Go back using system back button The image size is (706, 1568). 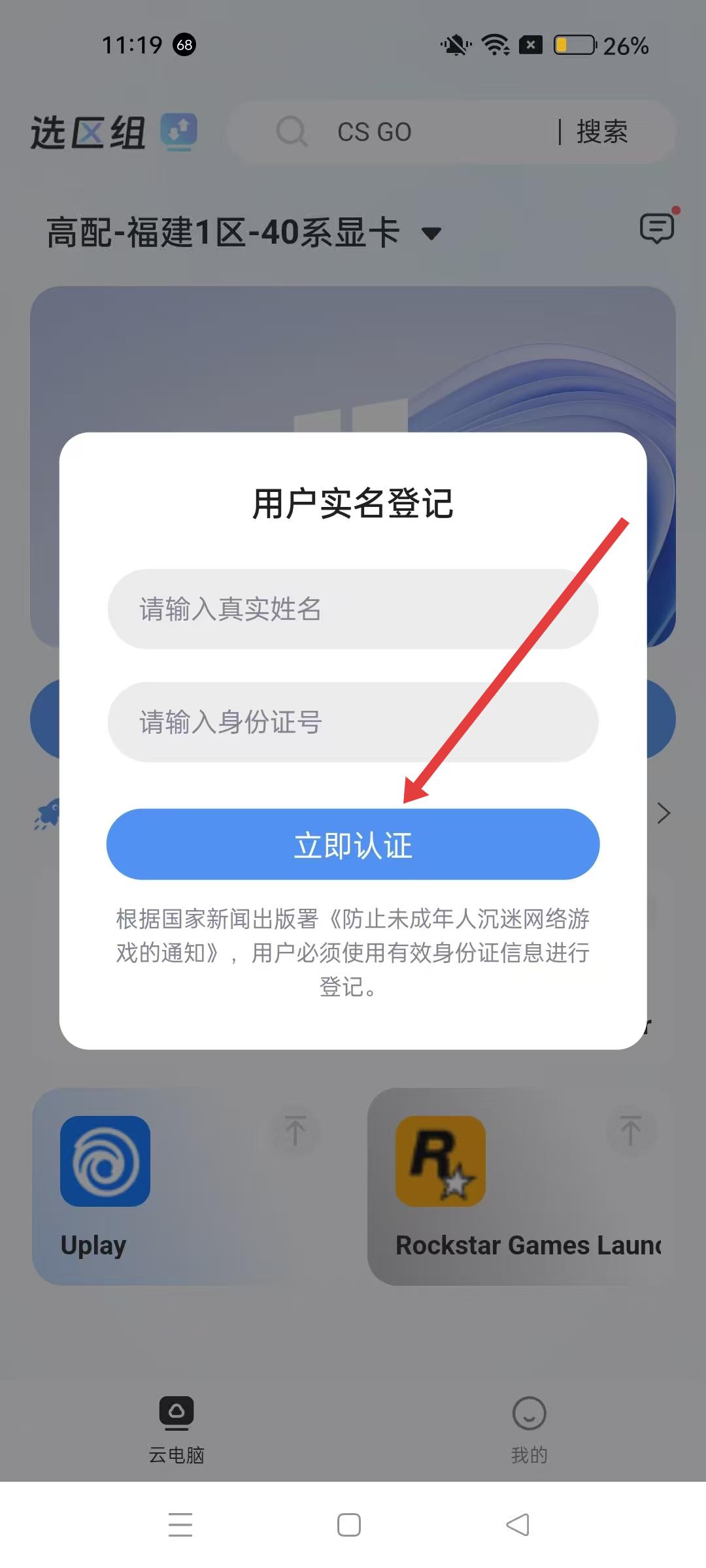tap(518, 1525)
